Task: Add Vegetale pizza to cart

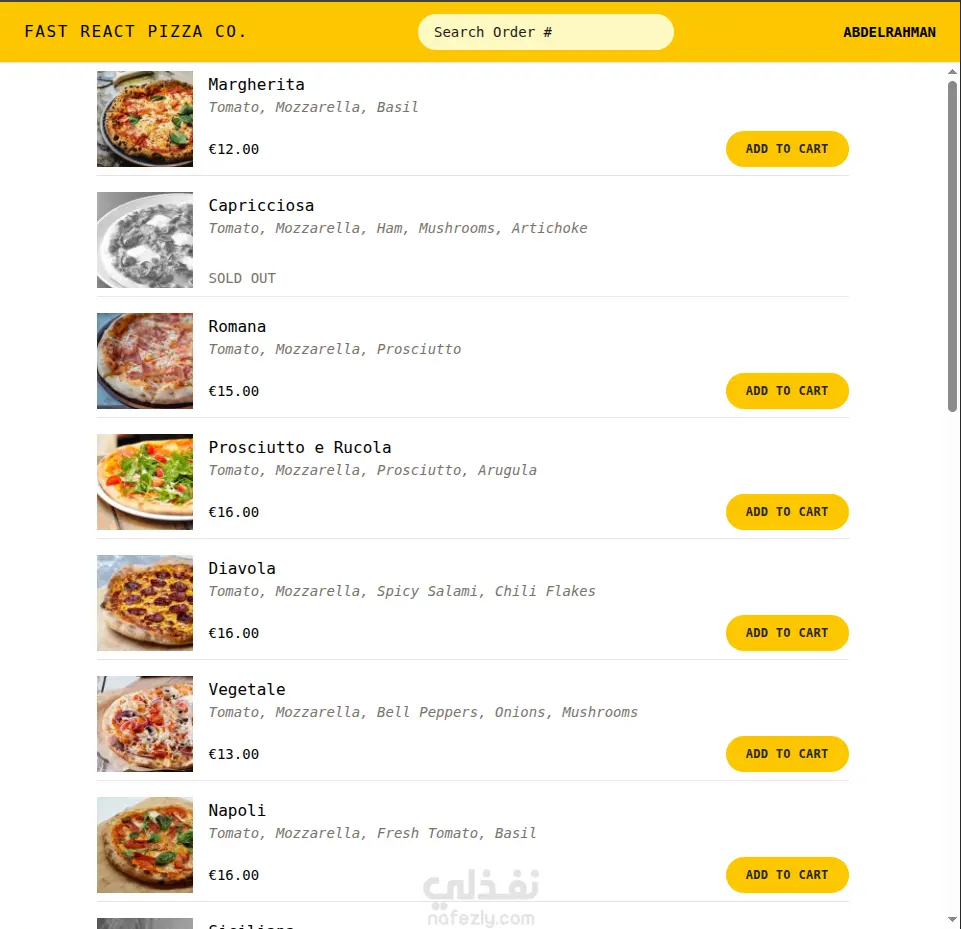Action: [x=787, y=754]
